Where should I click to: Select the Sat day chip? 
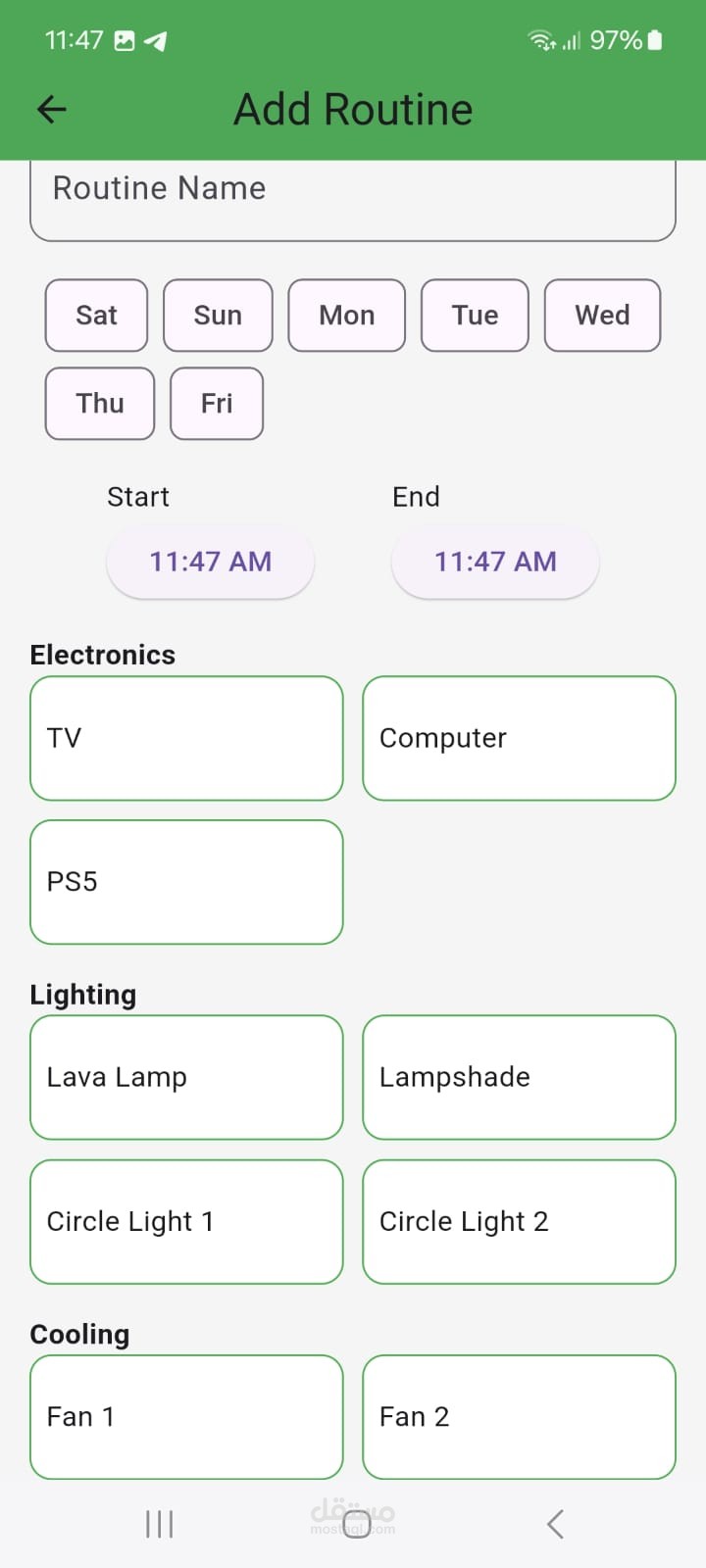[96, 316]
